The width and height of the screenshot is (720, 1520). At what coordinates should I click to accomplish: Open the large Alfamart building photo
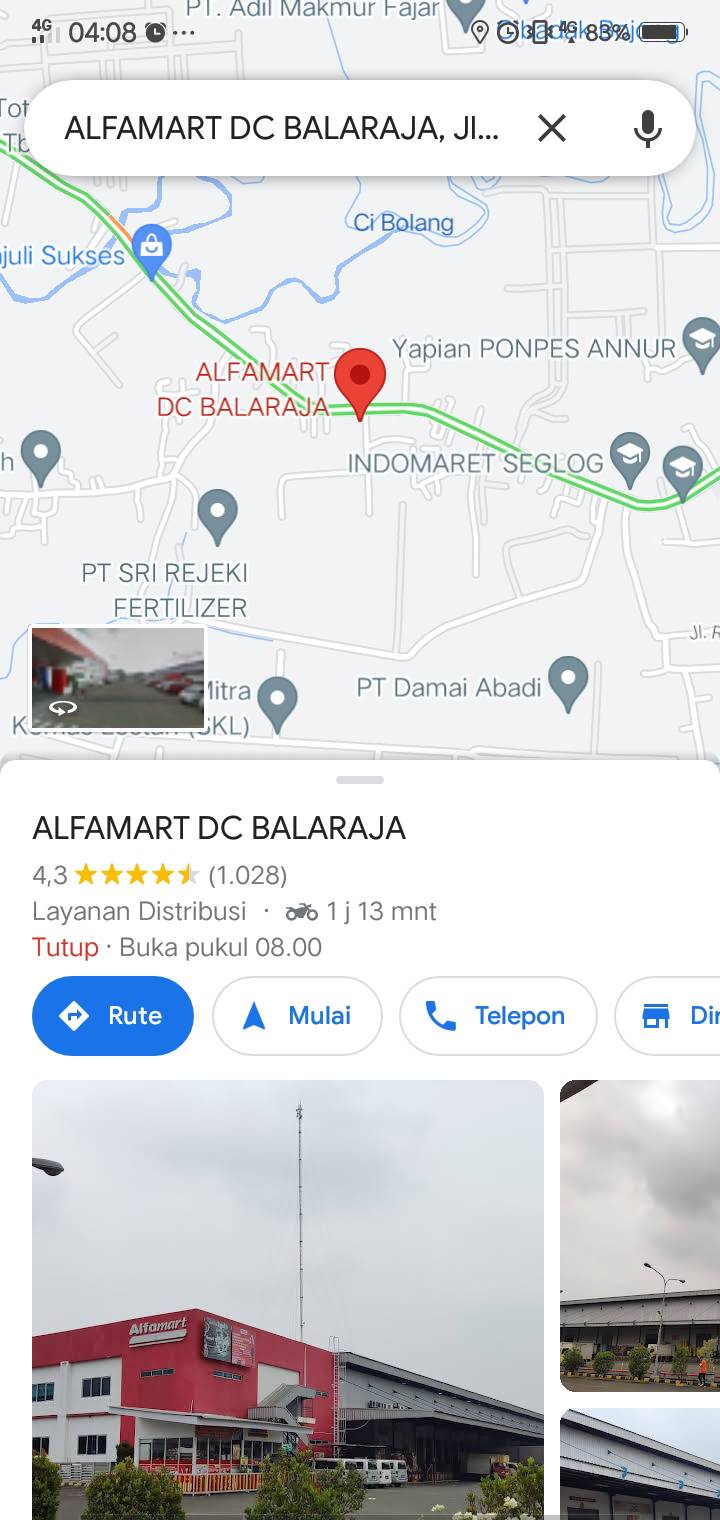(288, 1300)
